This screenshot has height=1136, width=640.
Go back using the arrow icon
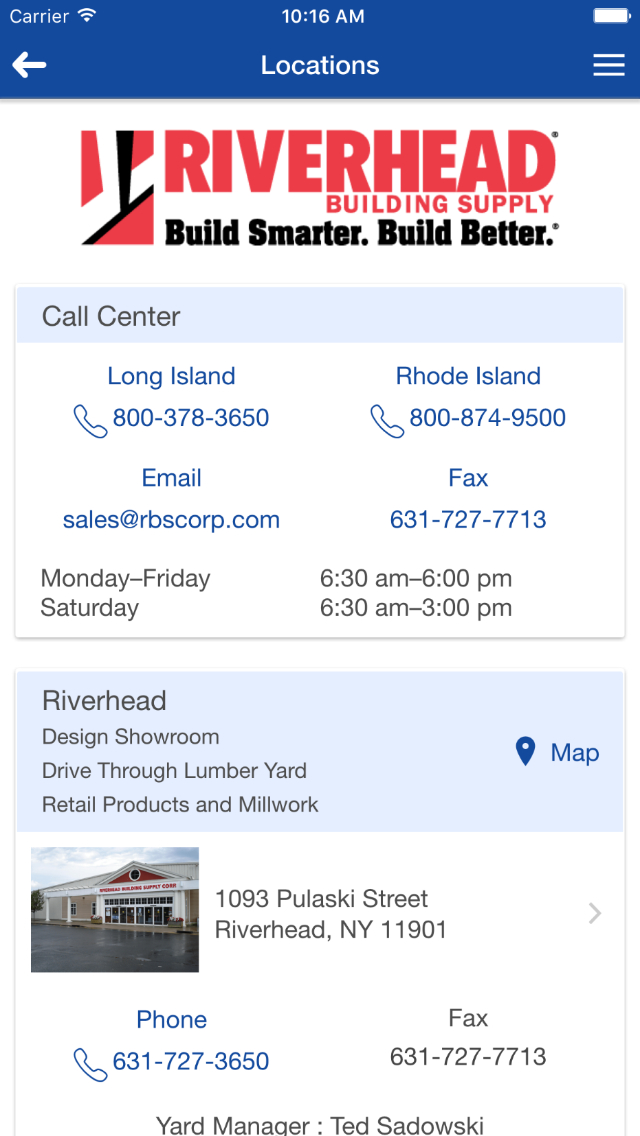point(29,65)
